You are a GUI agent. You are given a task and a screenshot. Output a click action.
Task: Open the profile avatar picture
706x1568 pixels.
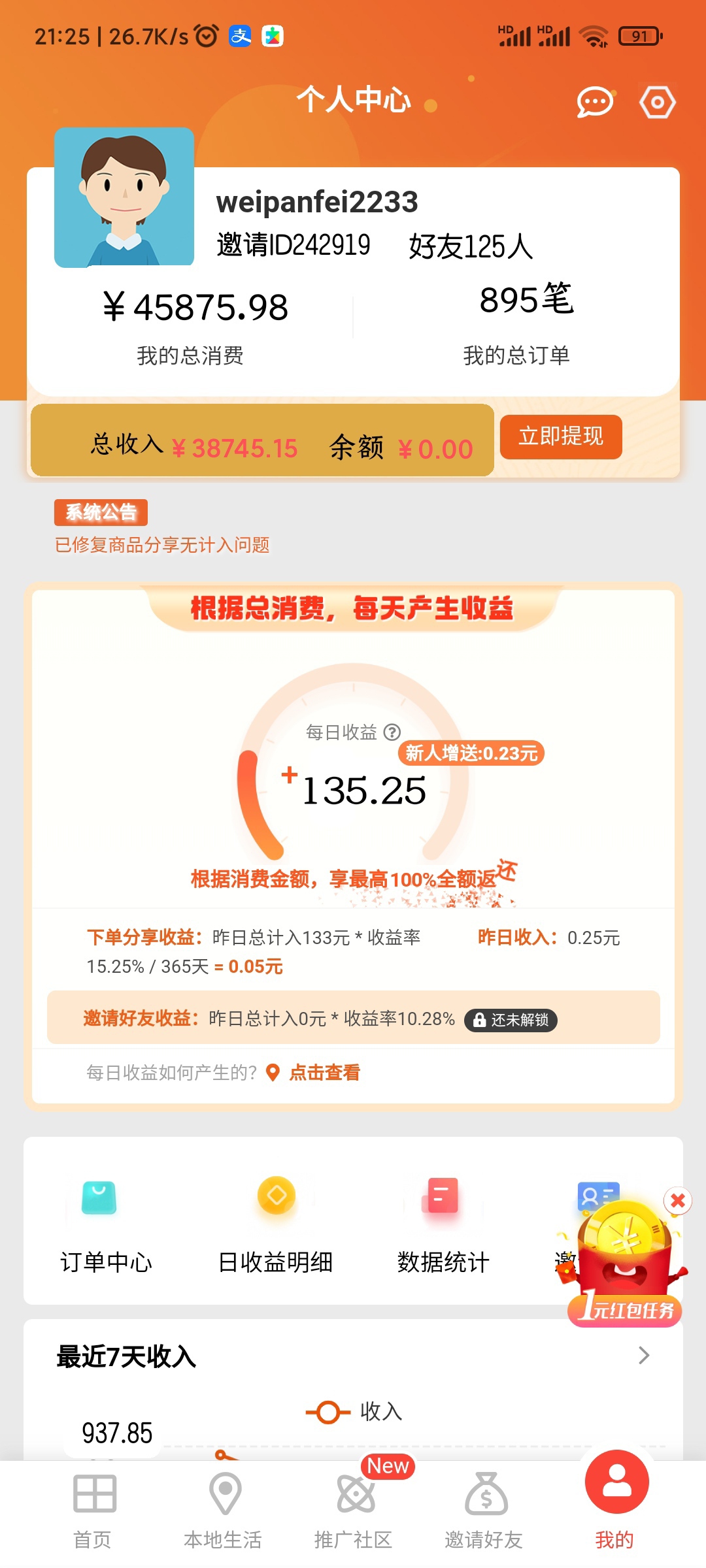coord(124,197)
